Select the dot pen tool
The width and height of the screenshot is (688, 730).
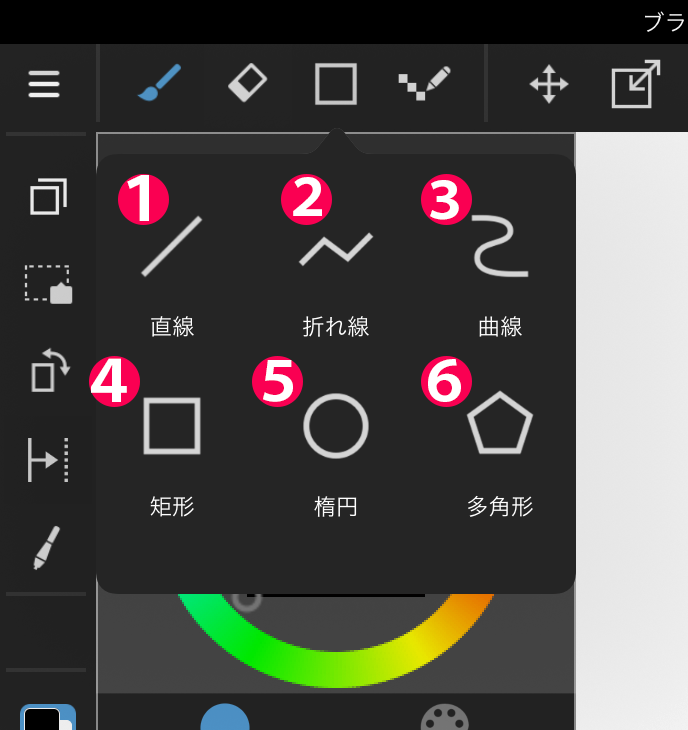pyautogui.click(x=424, y=84)
